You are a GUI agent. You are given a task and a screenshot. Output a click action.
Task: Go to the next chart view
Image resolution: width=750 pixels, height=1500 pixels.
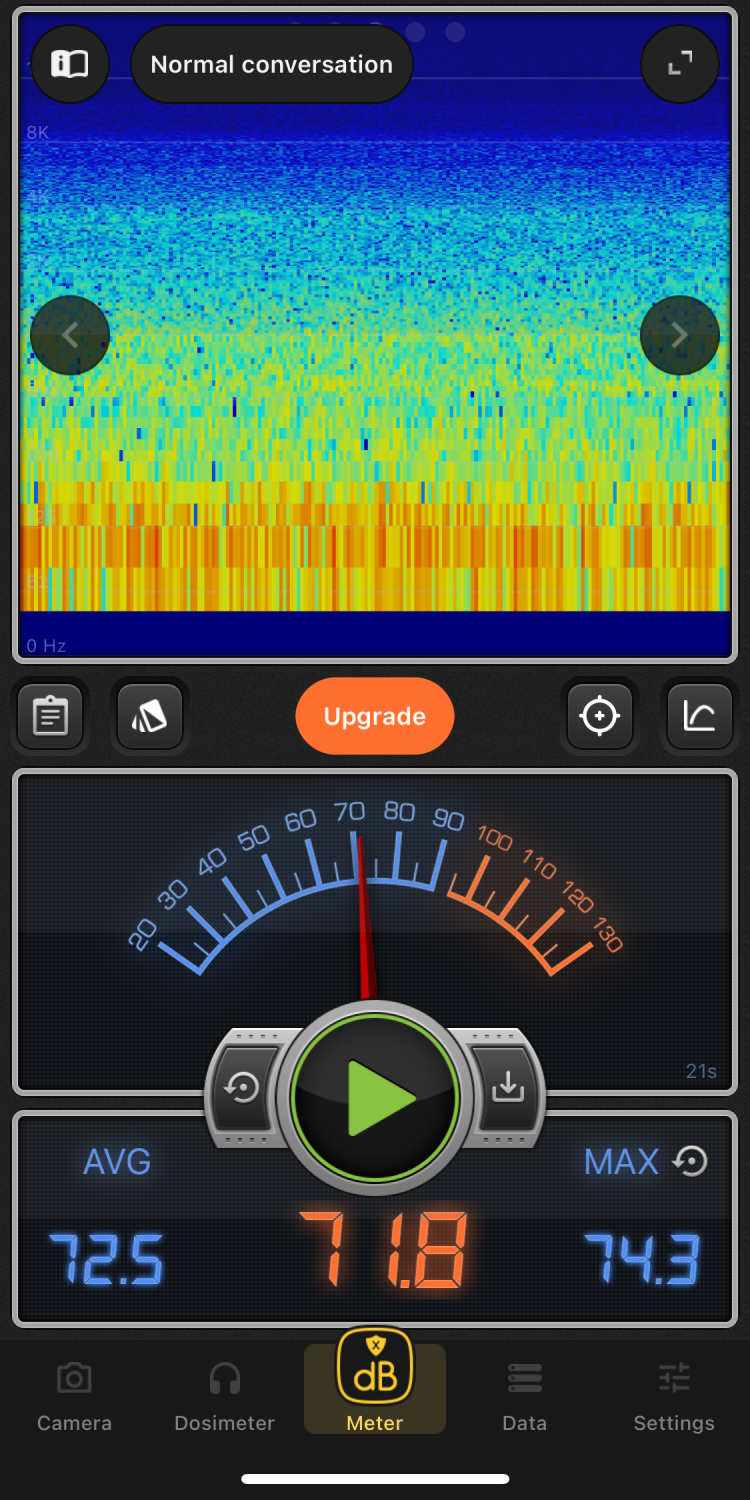pos(679,335)
